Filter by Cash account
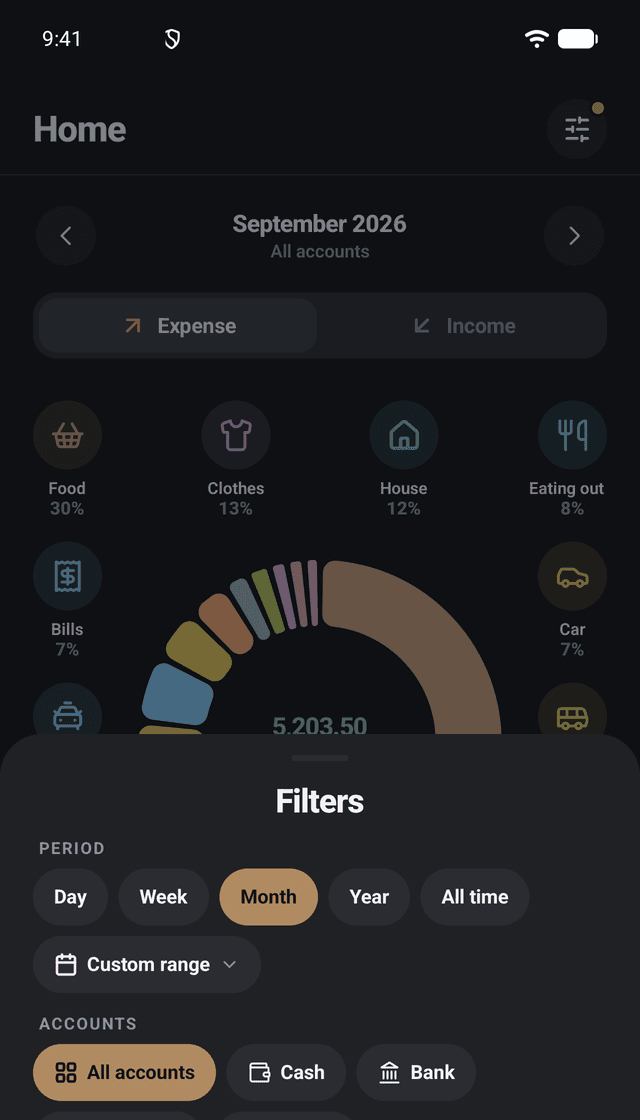Viewport: 640px width, 1120px height. [x=286, y=1072]
